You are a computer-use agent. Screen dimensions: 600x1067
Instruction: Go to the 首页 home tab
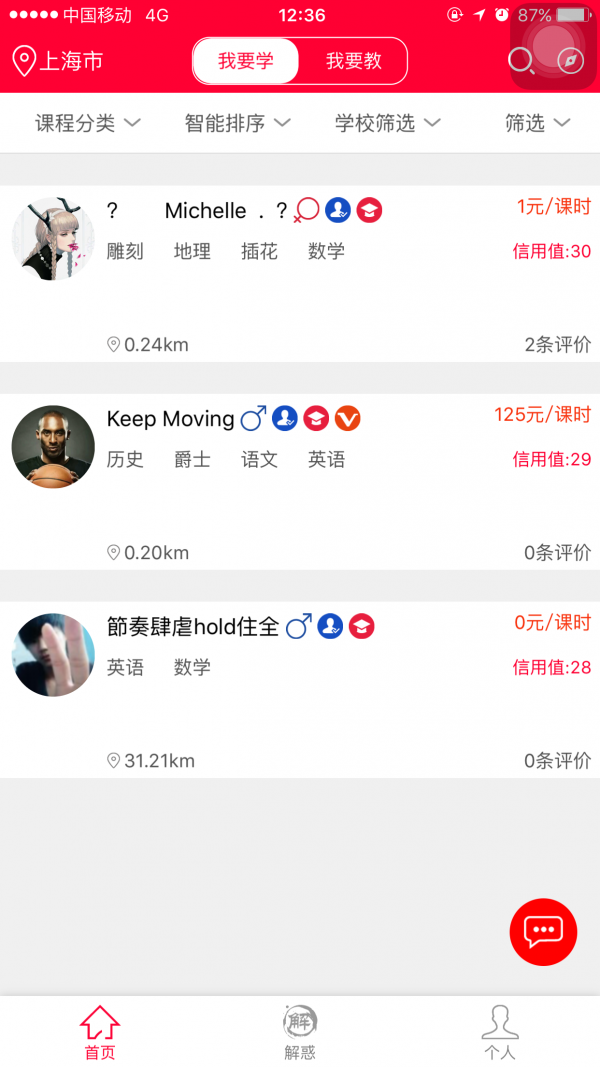coord(100,1032)
